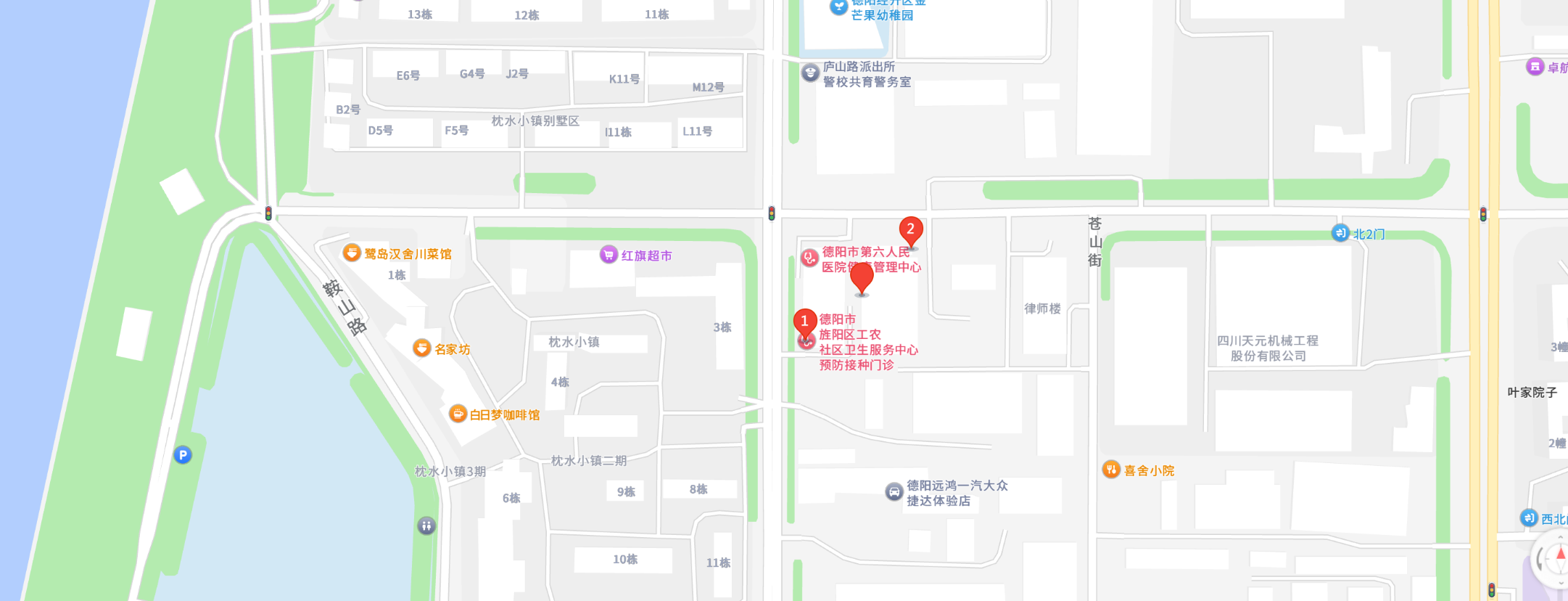Open 鹭岛汉舍川菜馆 restaurant marker
1568x601 pixels.
click(352, 253)
